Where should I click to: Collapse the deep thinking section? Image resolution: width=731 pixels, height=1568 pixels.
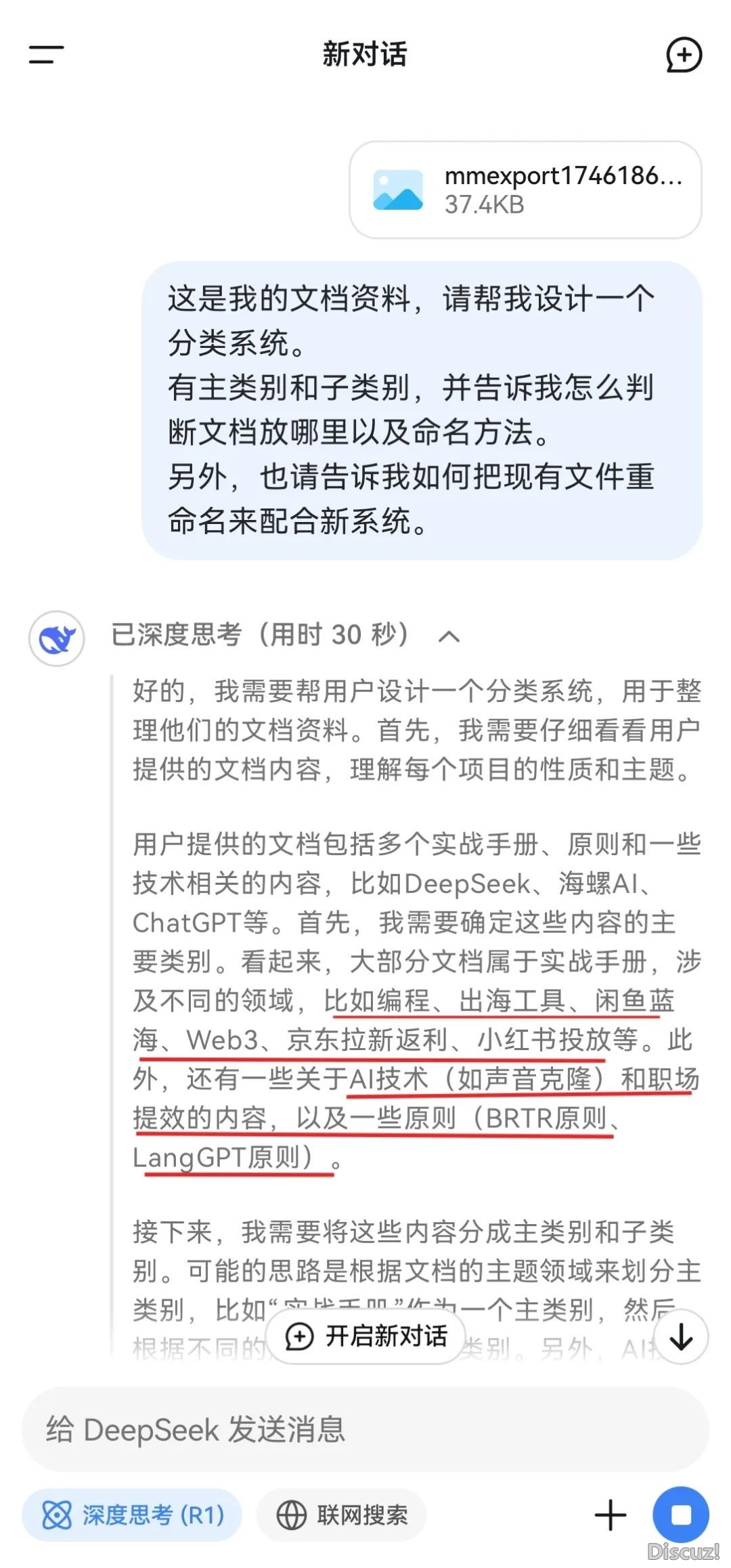tap(449, 636)
